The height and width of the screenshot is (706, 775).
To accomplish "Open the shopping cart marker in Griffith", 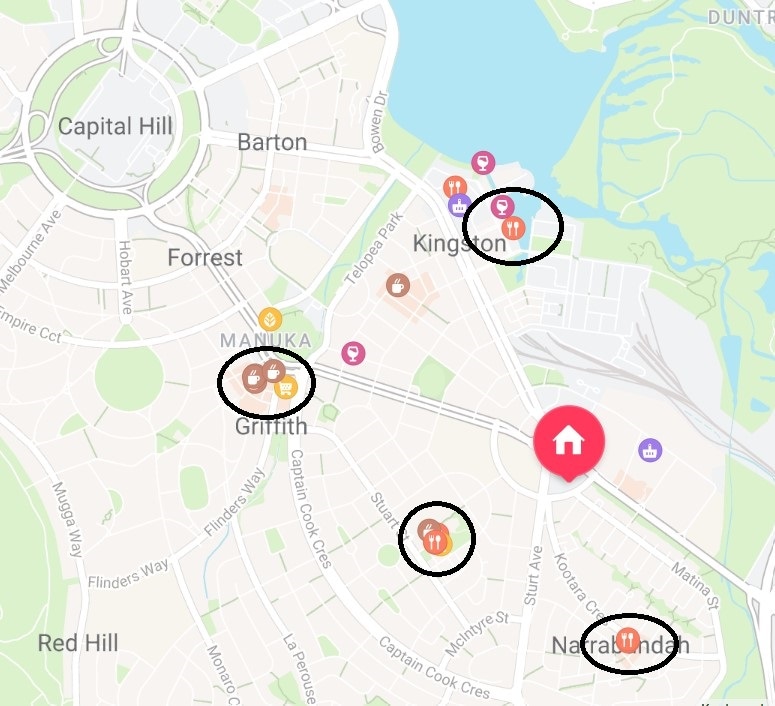I will (x=286, y=387).
